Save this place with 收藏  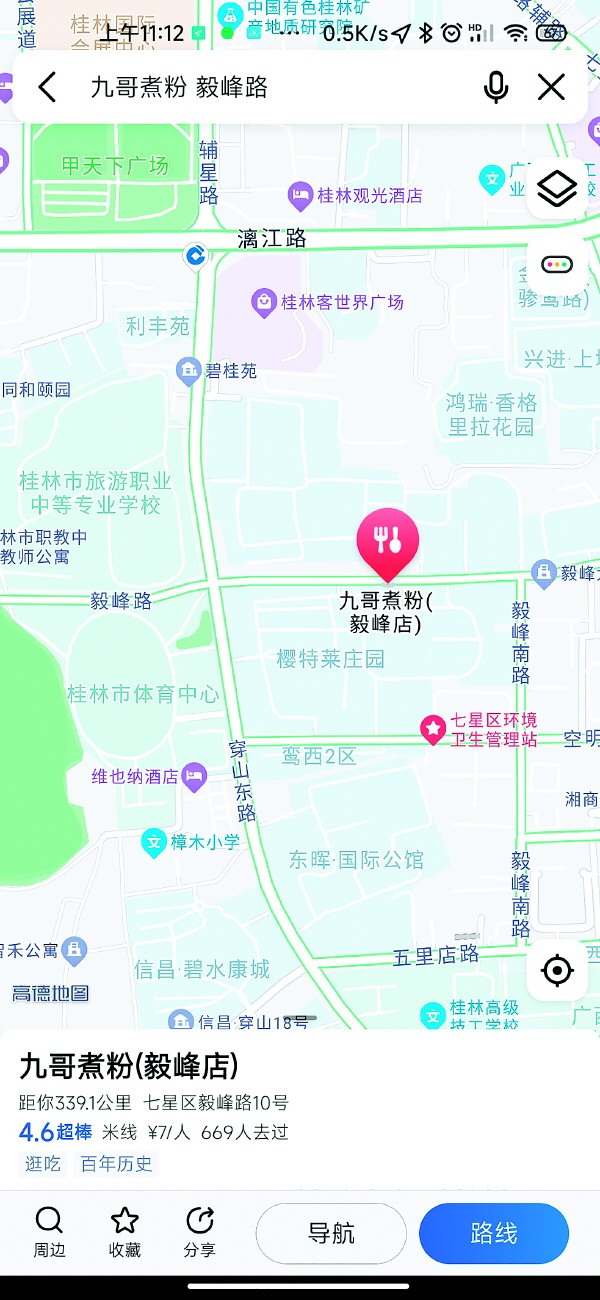tap(125, 1231)
